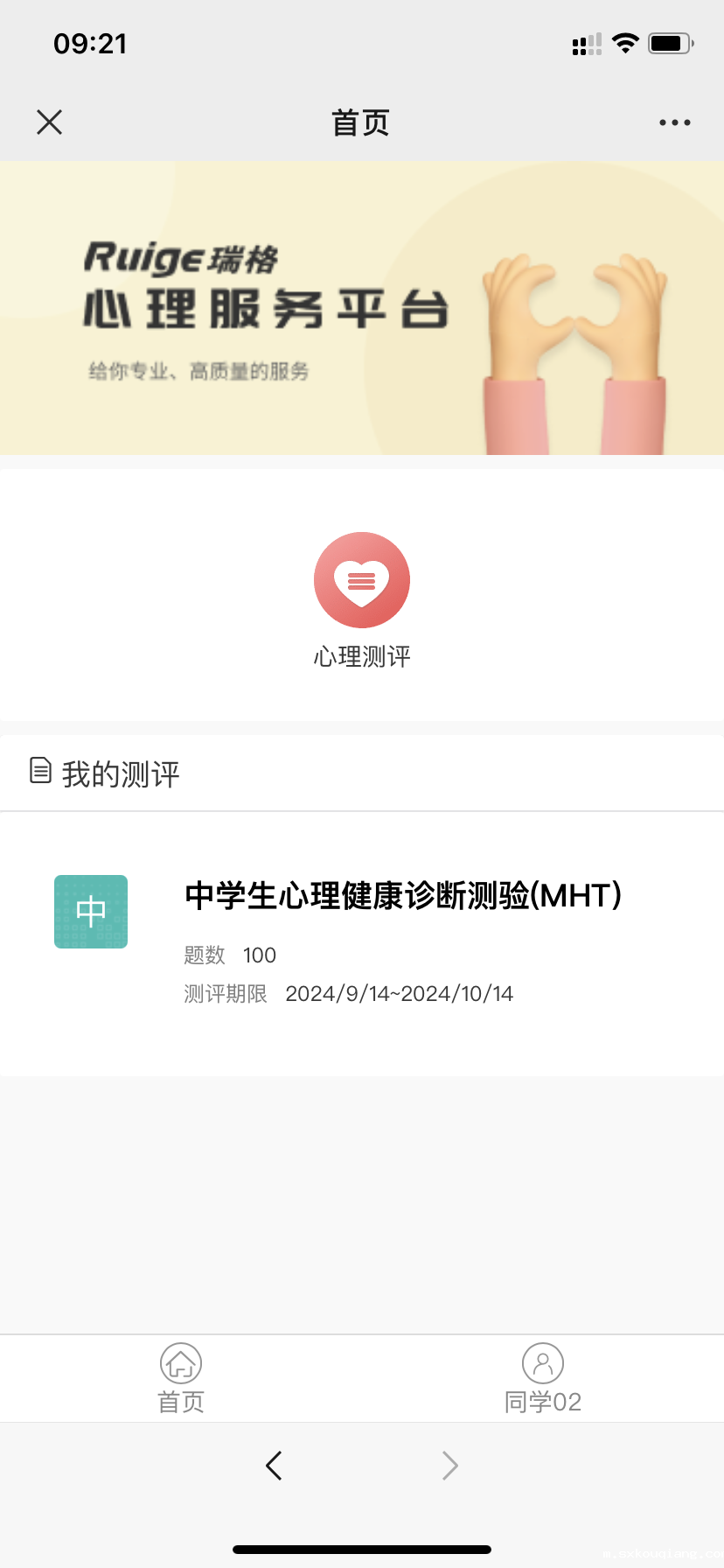Viewport: 724px width, 1568px height.
Task: Open the three-dot overflow menu
Action: coord(674,122)
